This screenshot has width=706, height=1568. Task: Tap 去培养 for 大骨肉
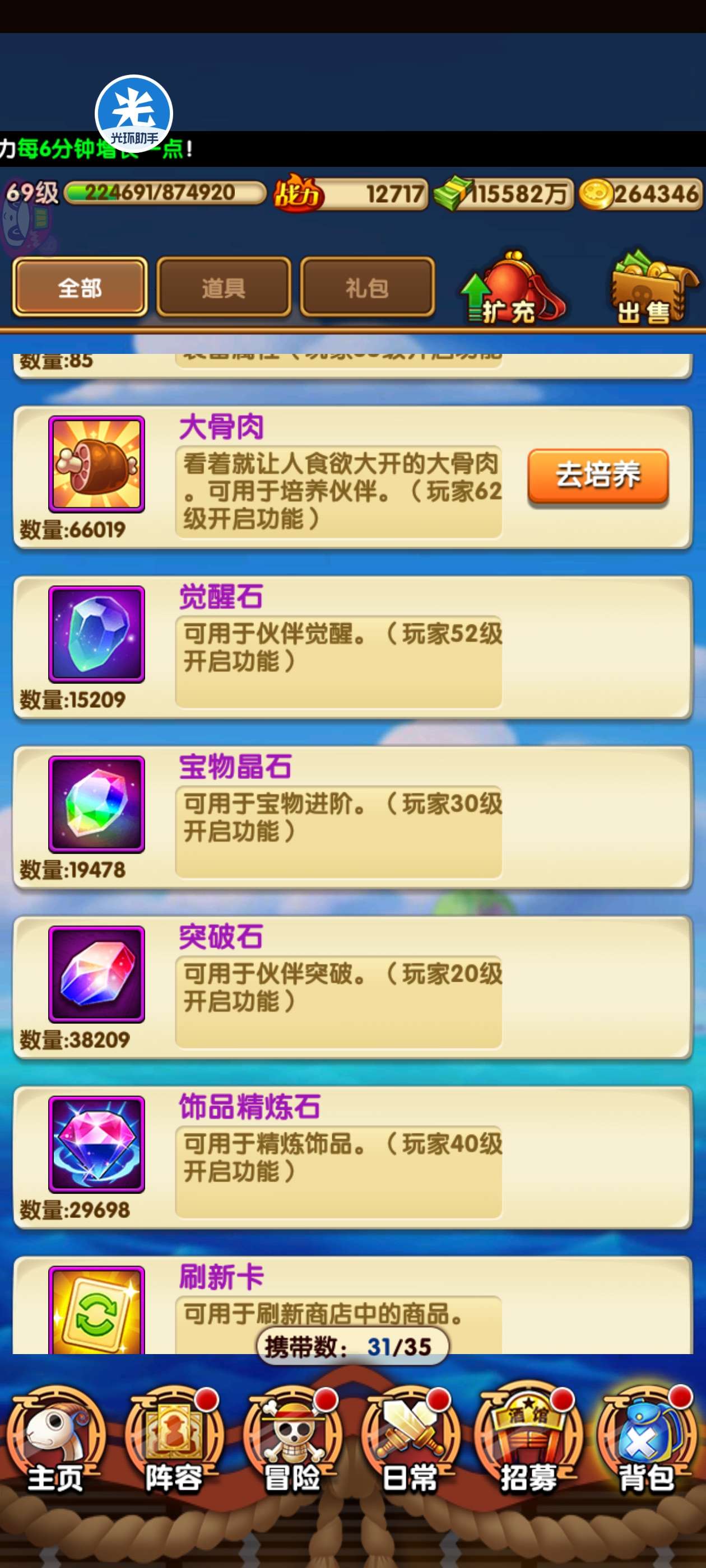coord(597,476)
